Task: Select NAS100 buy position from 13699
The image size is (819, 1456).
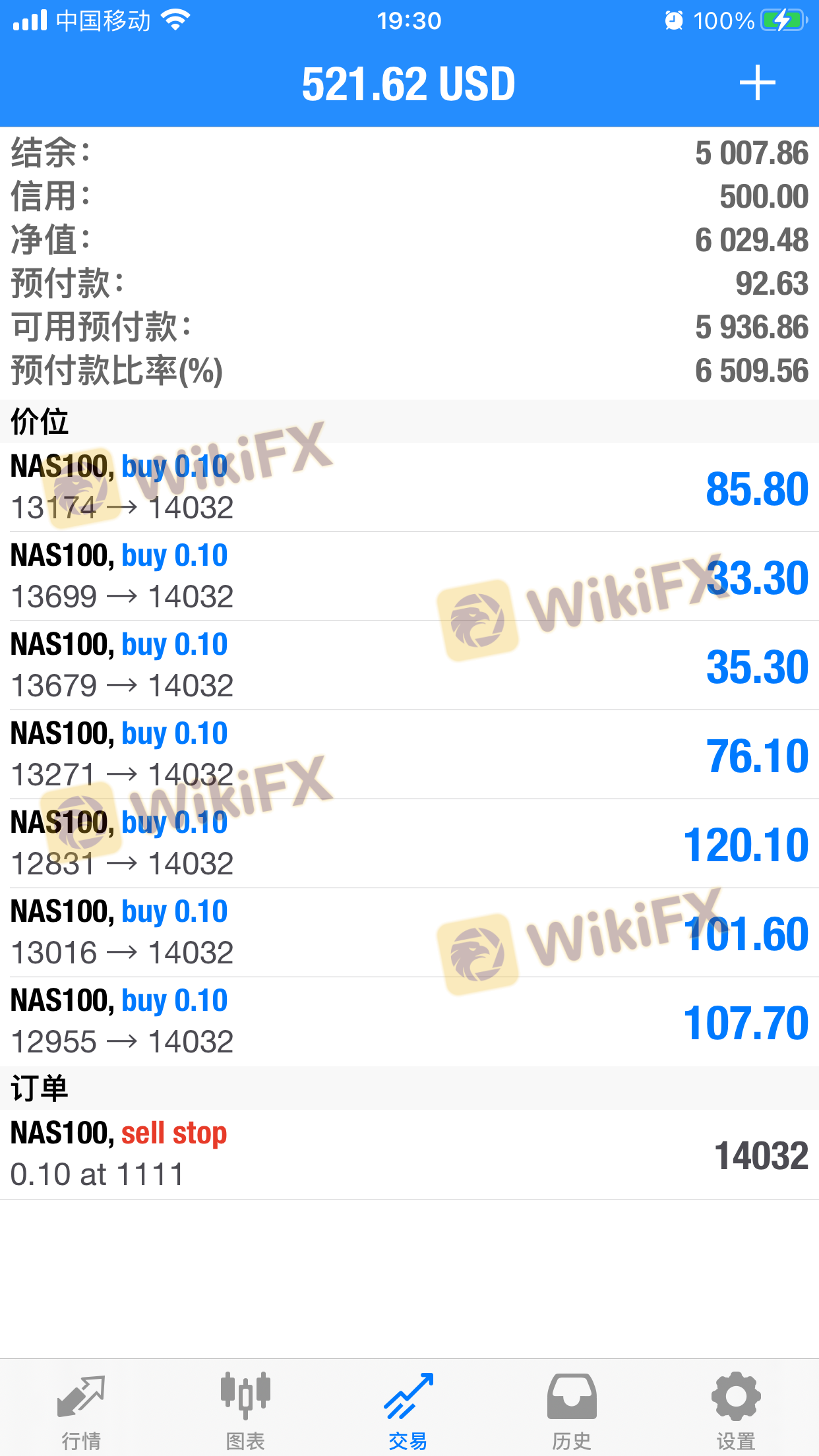Action: [x=409, y=576]
